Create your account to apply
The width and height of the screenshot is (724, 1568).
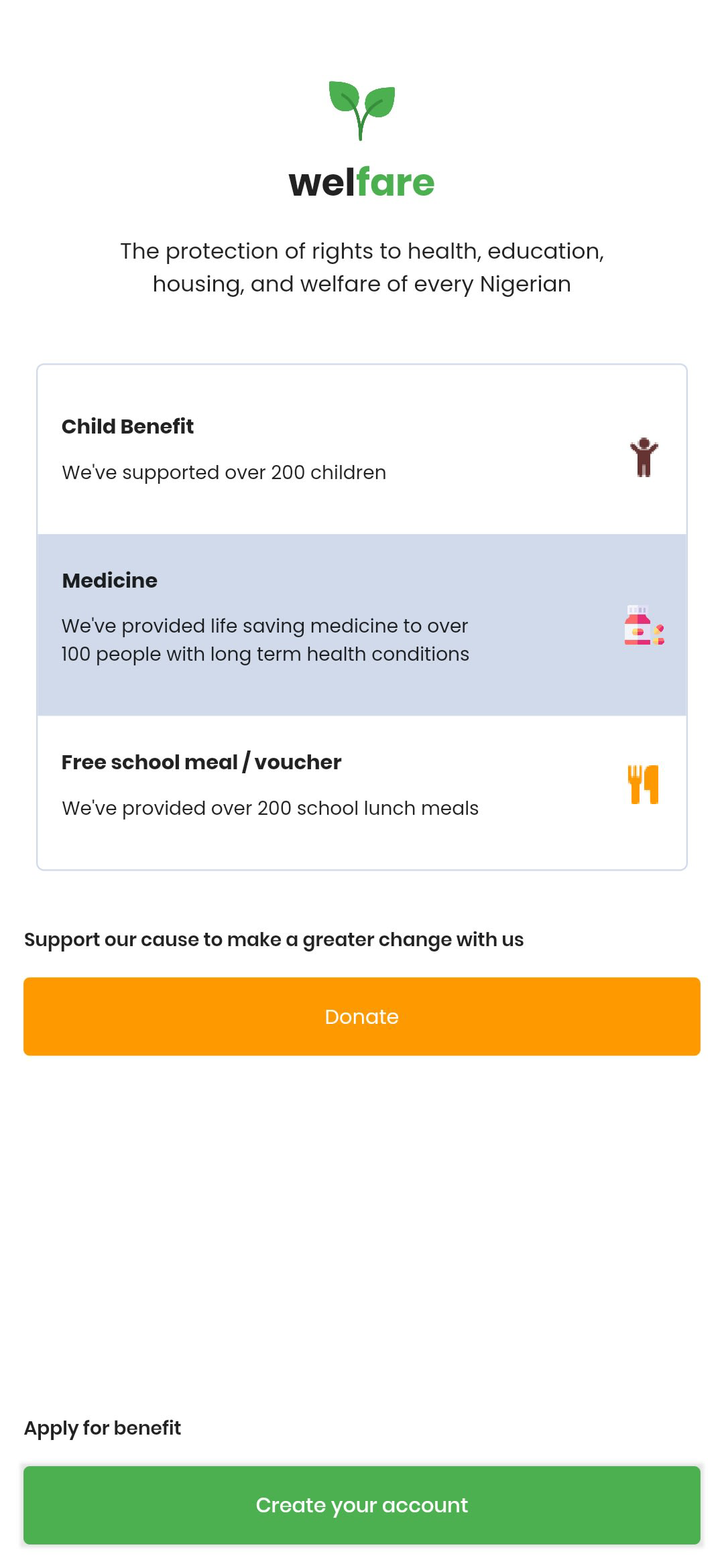coord(362,1505)
